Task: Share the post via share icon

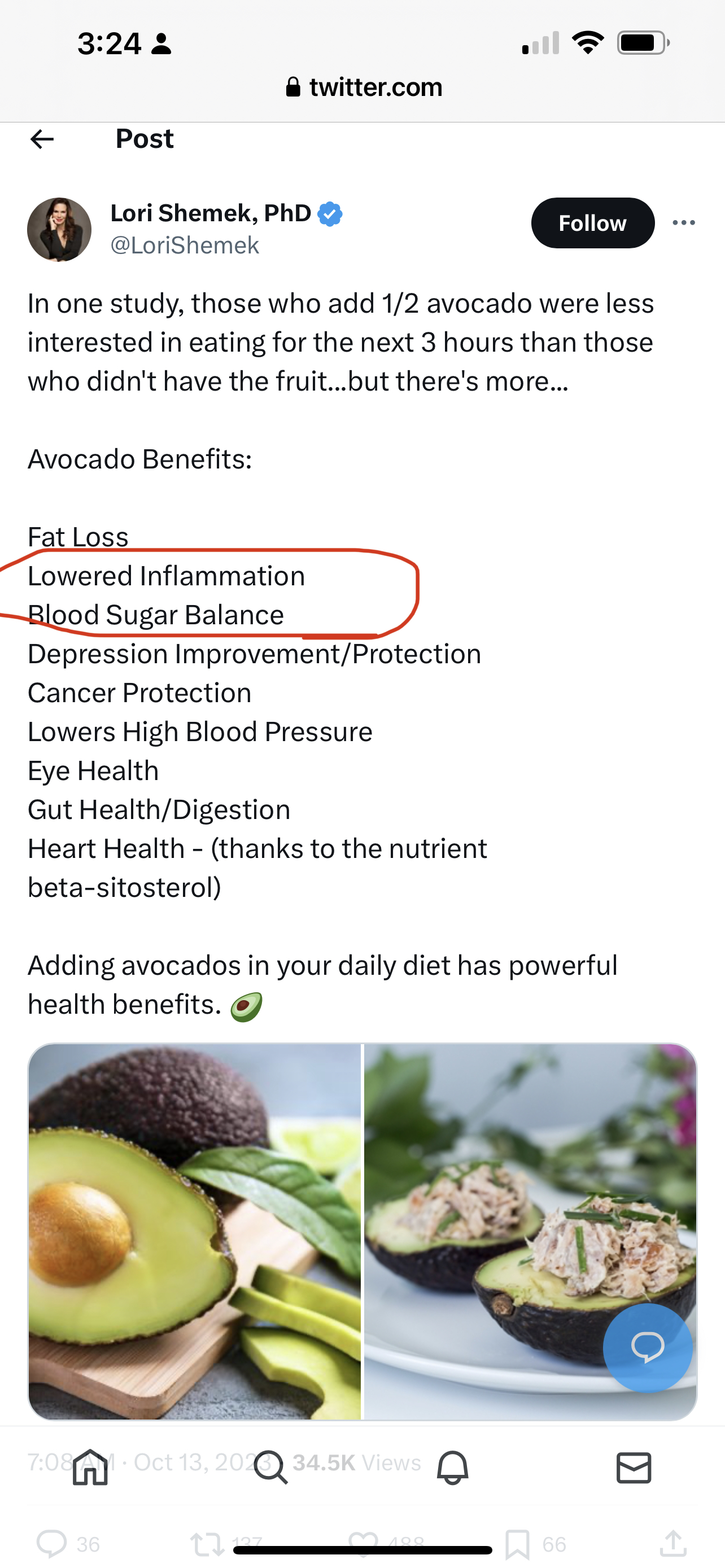Action: click(673, 1544)
